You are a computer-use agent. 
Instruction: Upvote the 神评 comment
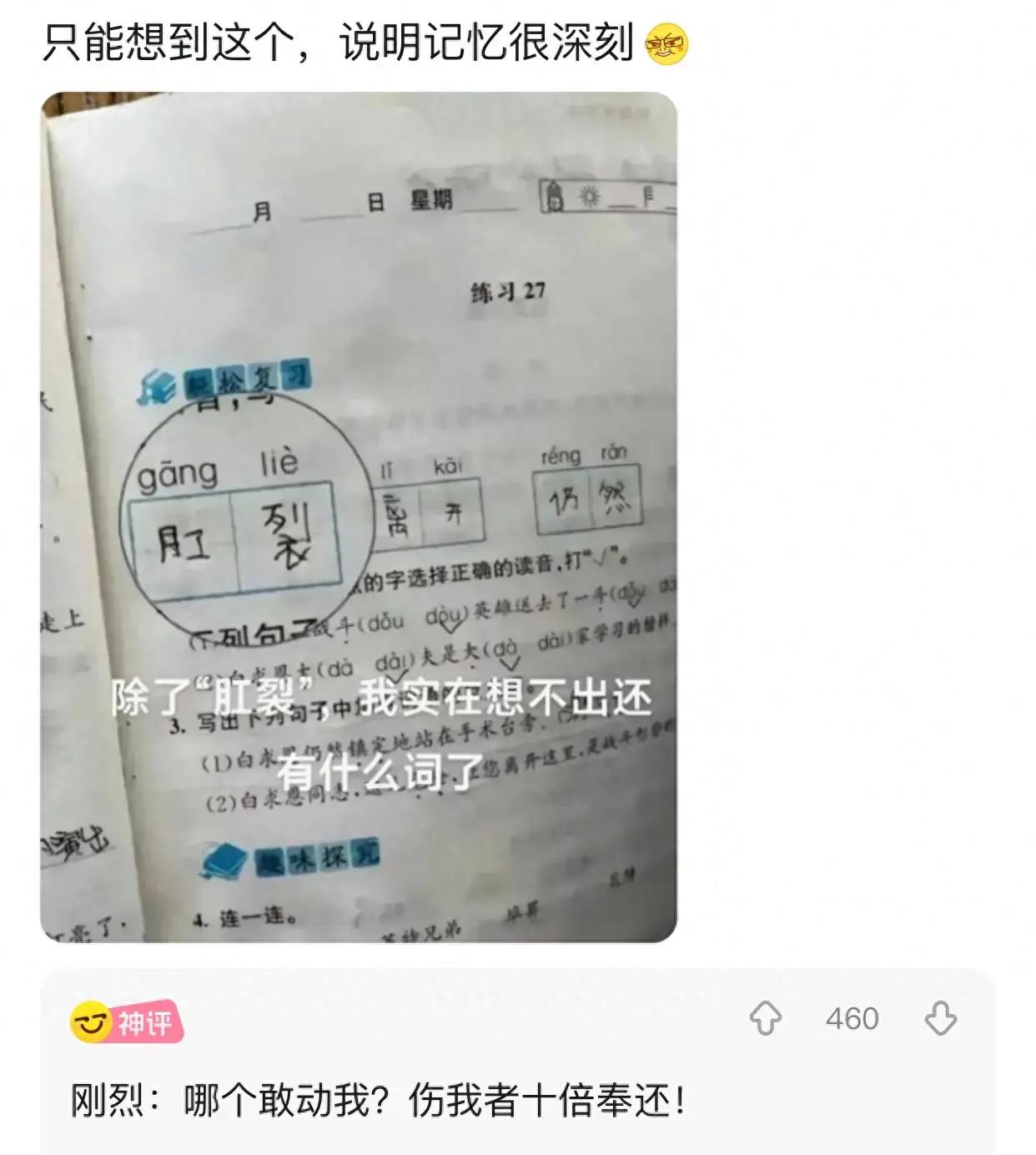pyautogui.click(x=765, y=1019)
